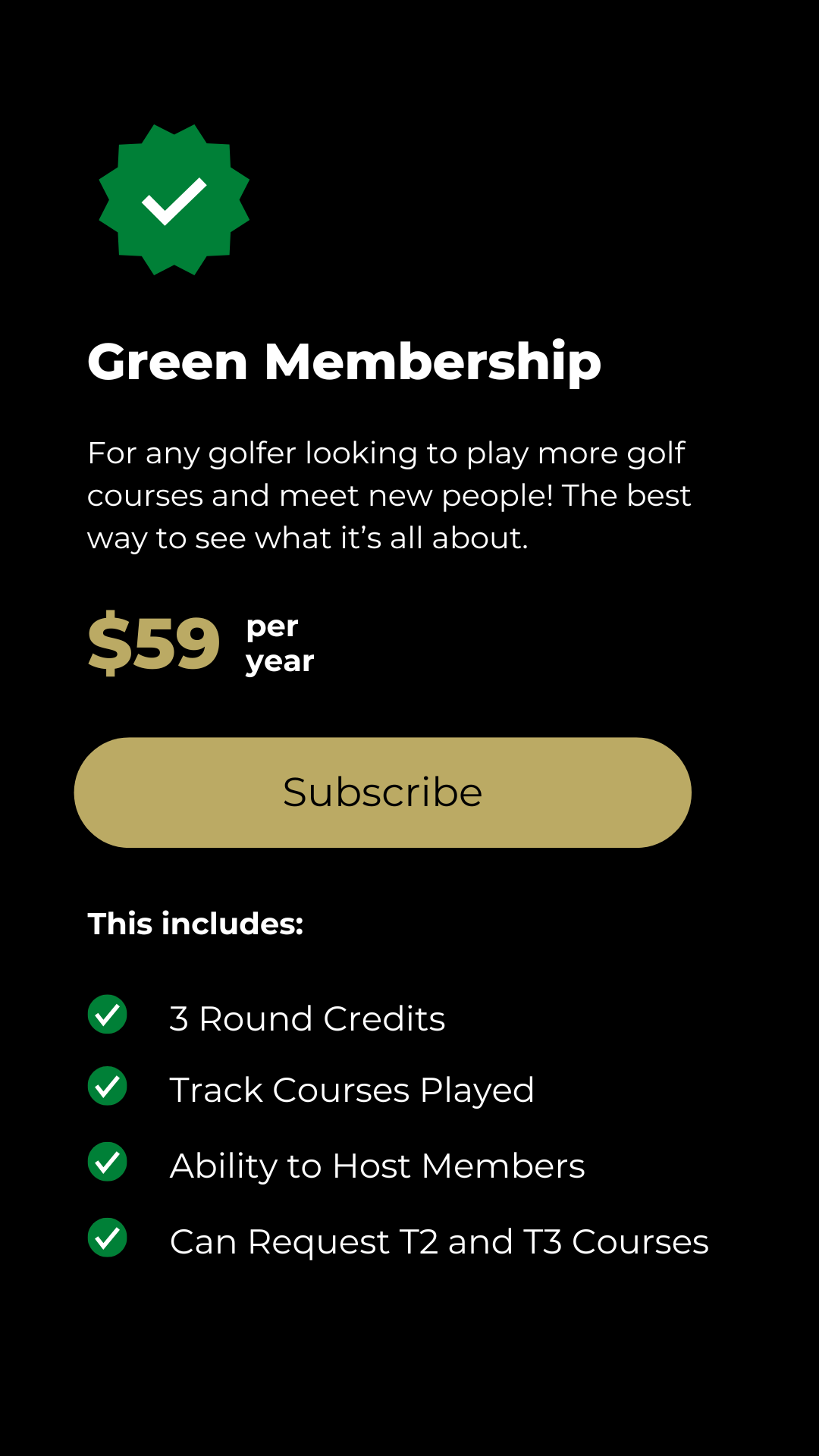Subscribe to the Green Membership
This screenshot has height=1456, width=819.
(x=383, y=792)
